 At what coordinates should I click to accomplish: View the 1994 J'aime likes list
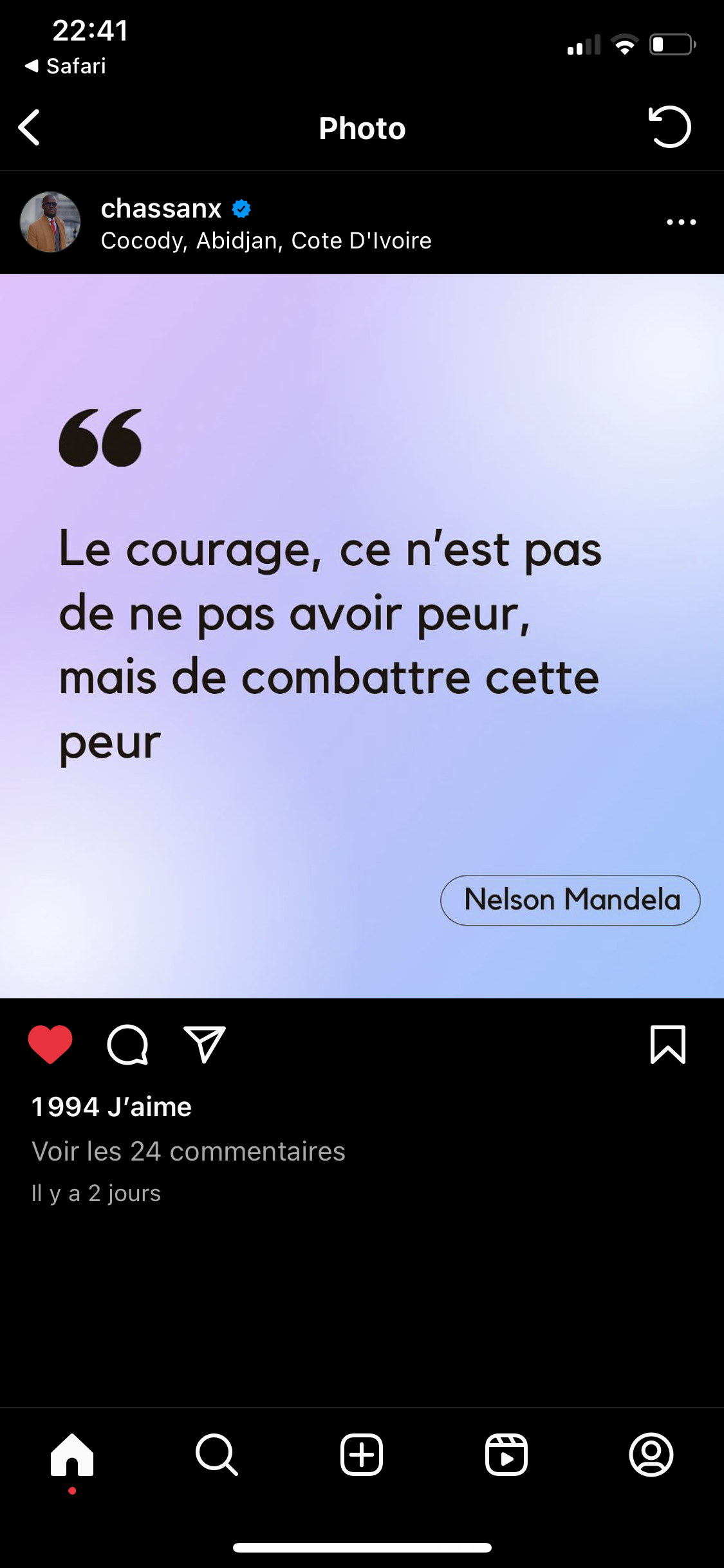(111, 1107)
